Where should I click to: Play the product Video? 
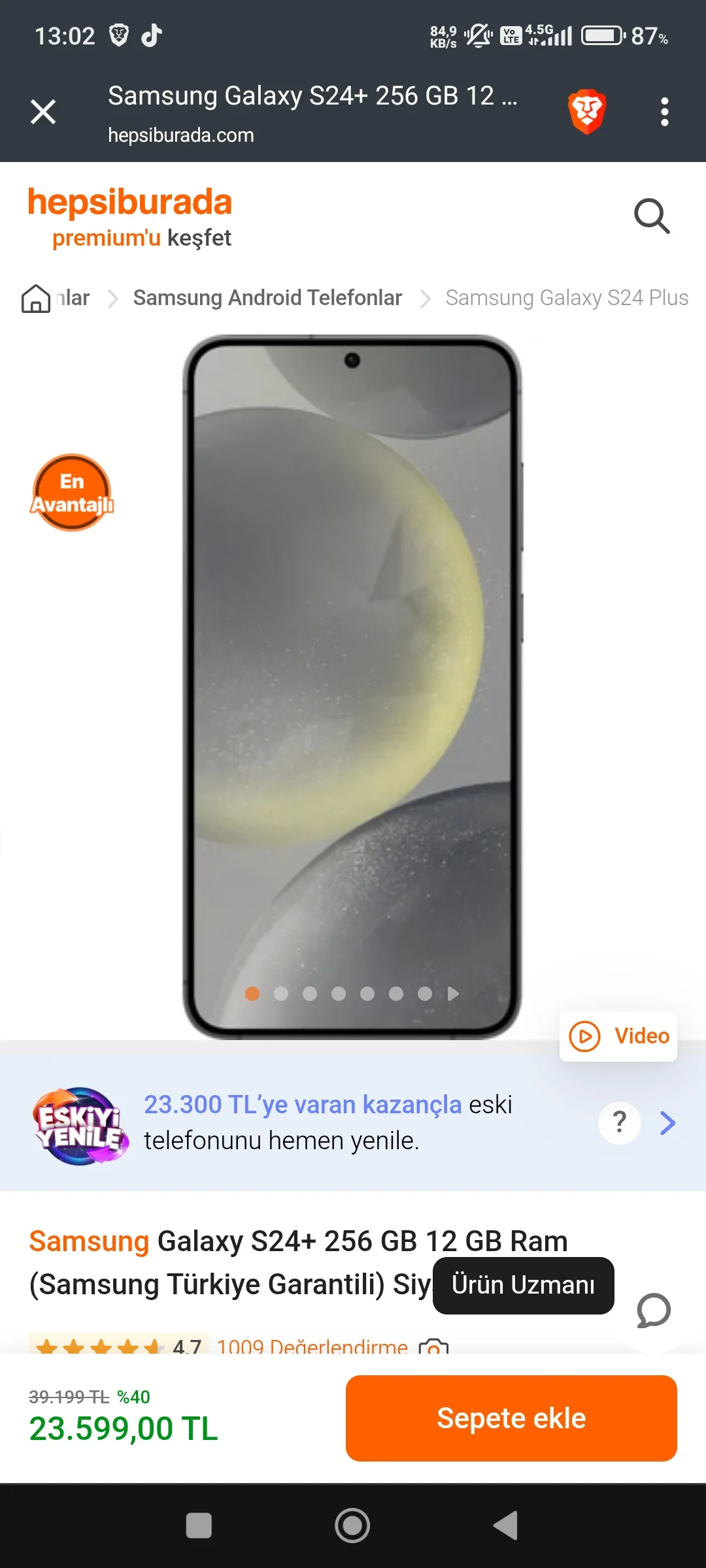[618, 1036]
